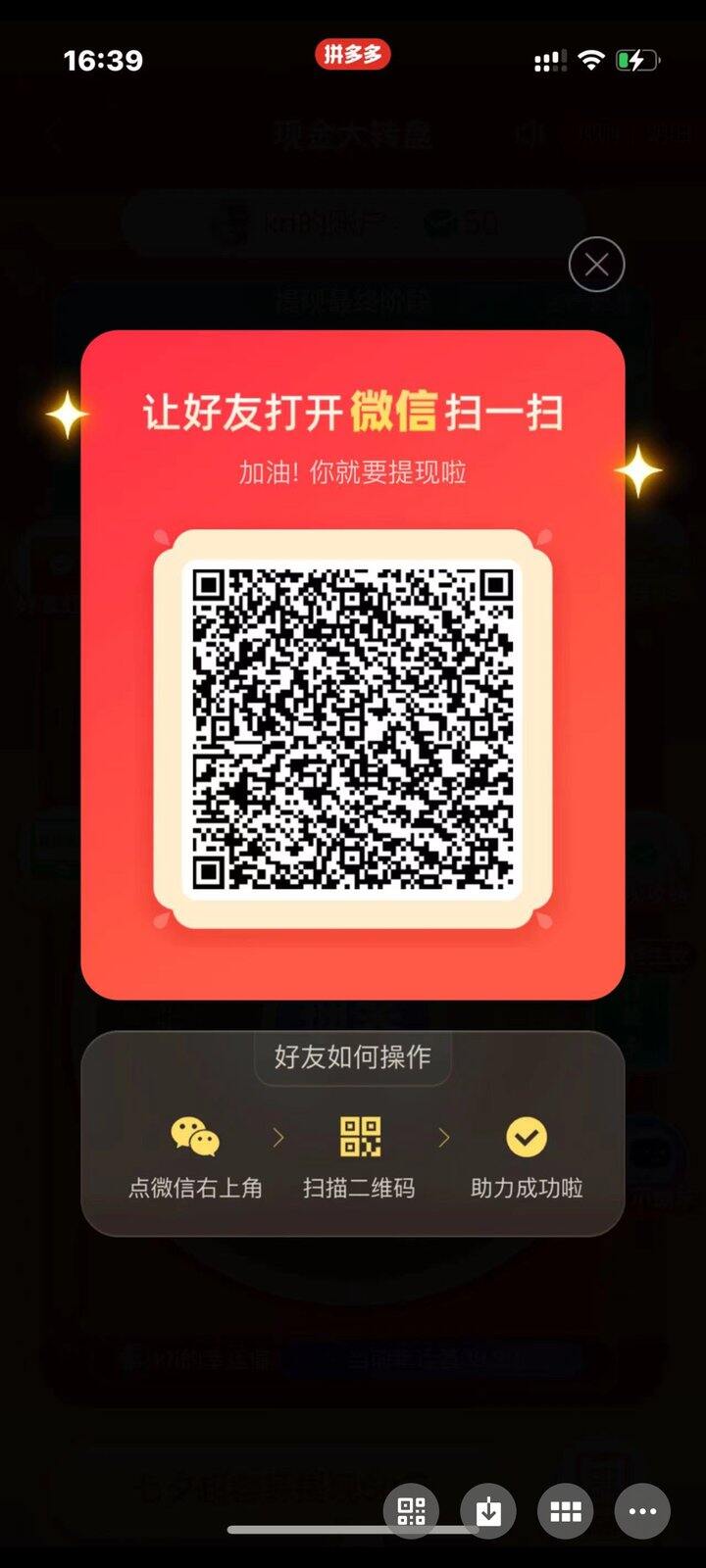Click the more options ellipsis icon

click(x=642, y=1512)
